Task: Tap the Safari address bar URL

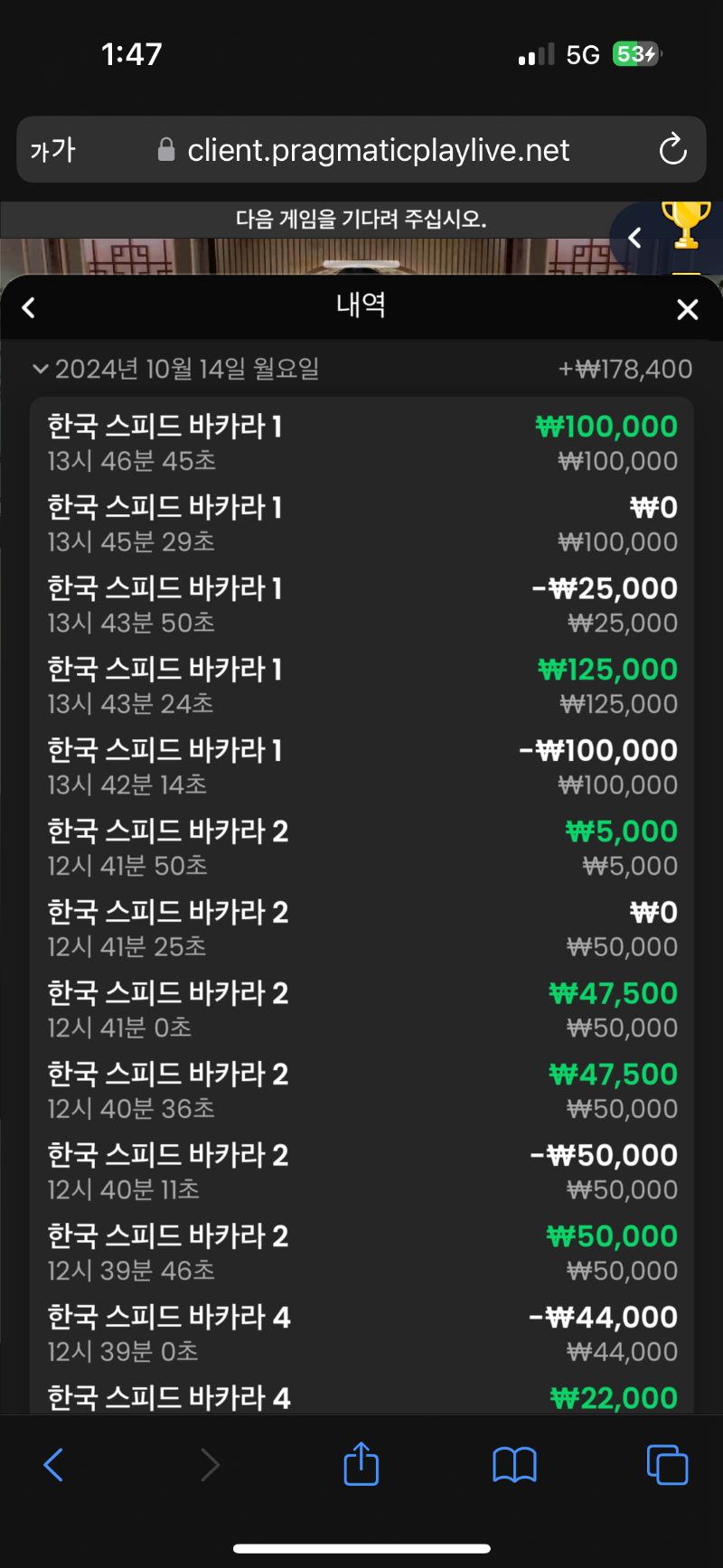Action: [378, 150]
